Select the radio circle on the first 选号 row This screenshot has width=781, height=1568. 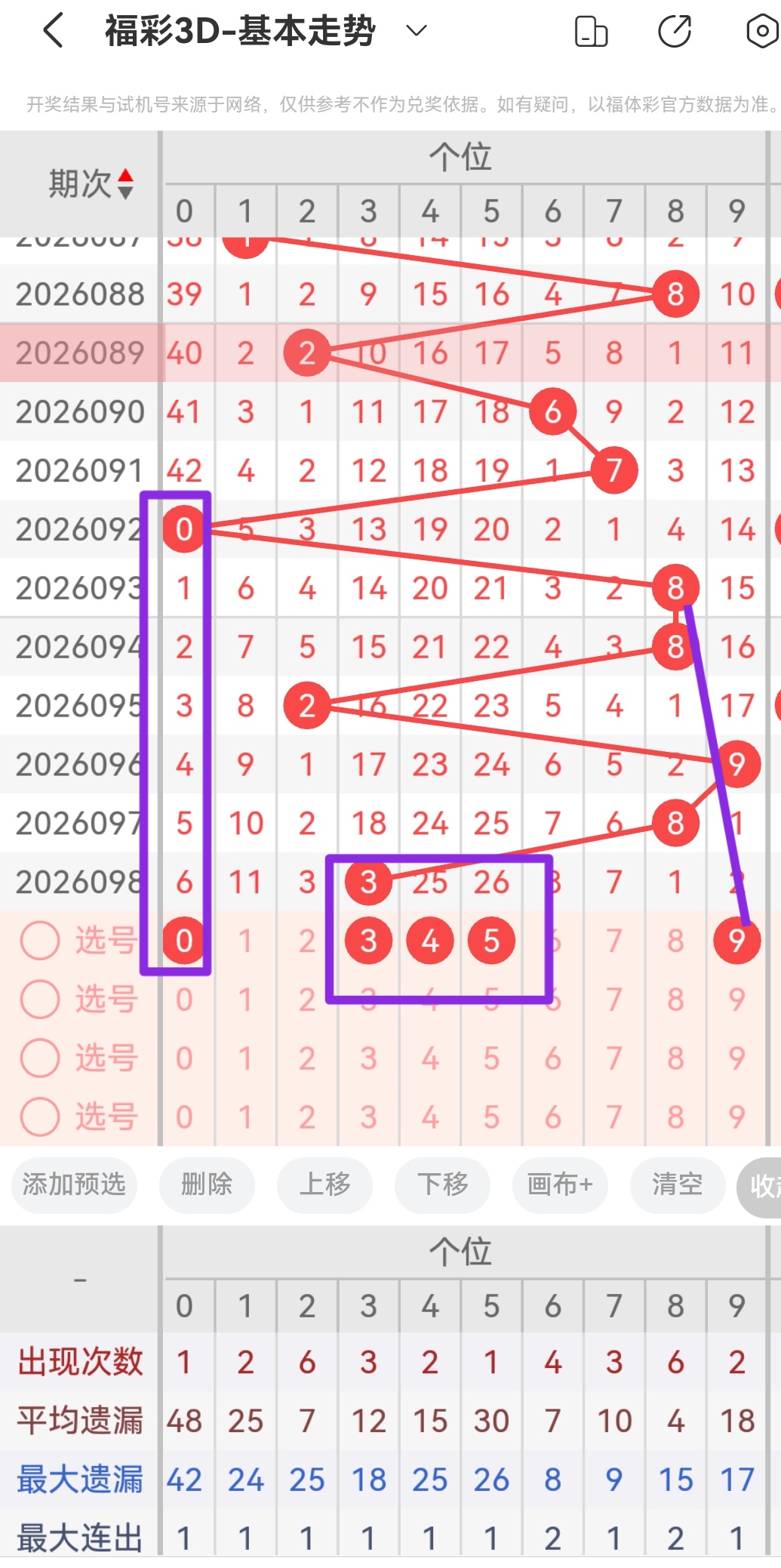click(39, 940)
